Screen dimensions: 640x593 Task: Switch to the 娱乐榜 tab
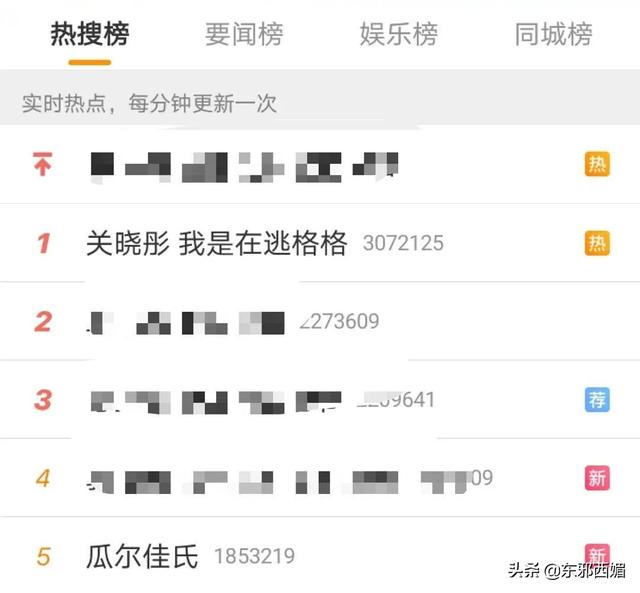(x=398, y=34)
